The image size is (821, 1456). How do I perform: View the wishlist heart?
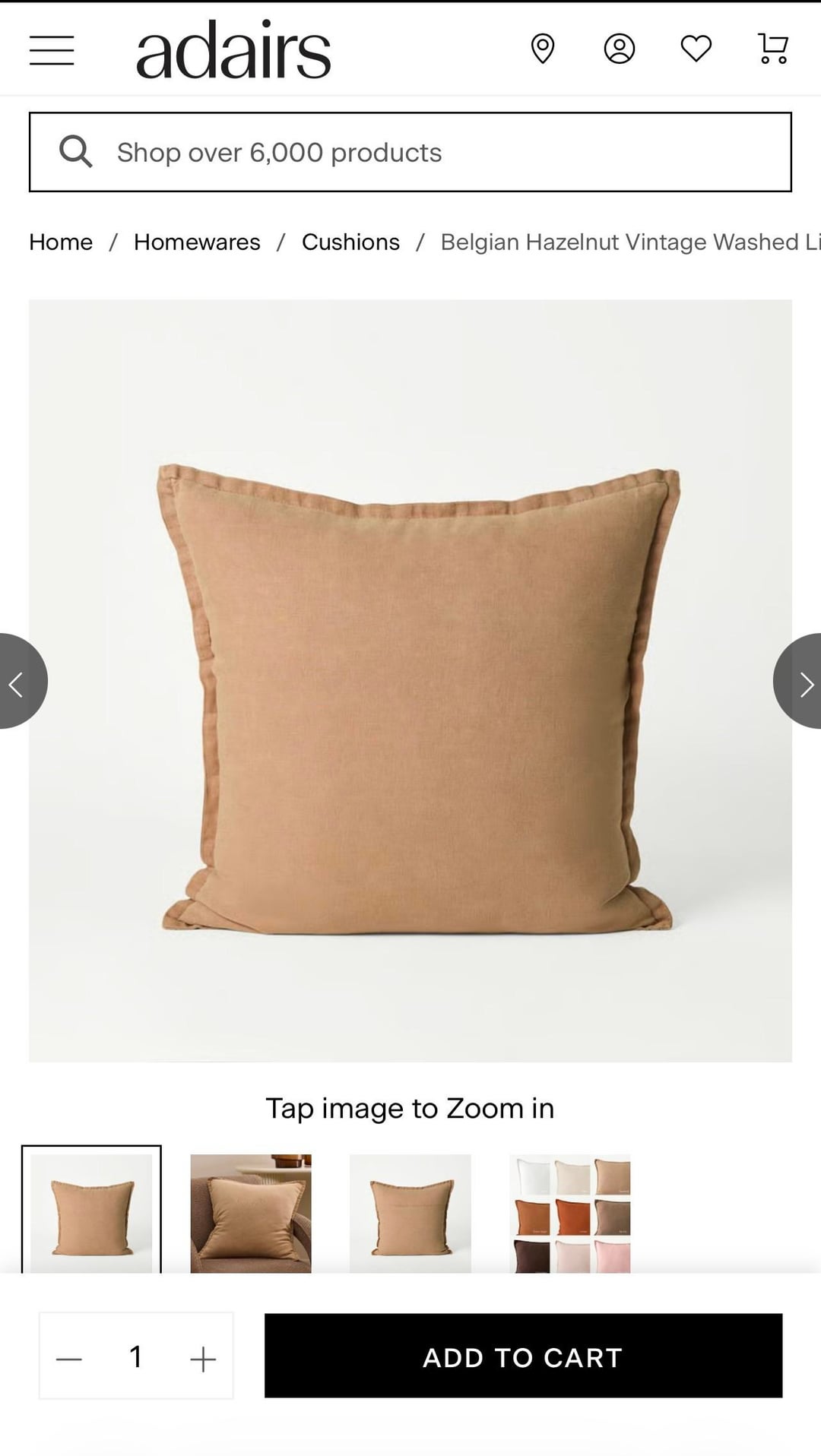pos(696,49)
